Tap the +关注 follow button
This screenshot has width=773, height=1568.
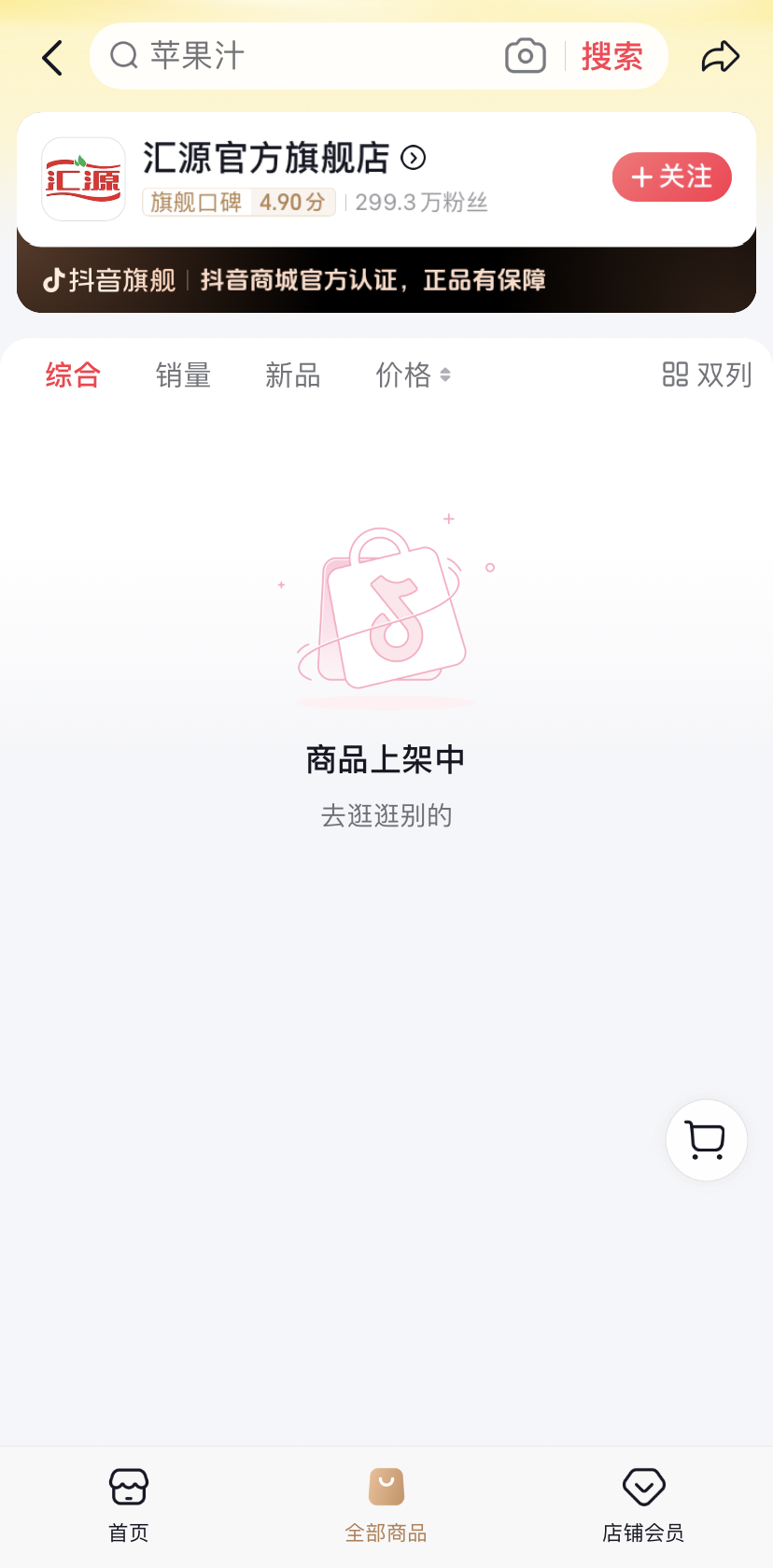671,177
